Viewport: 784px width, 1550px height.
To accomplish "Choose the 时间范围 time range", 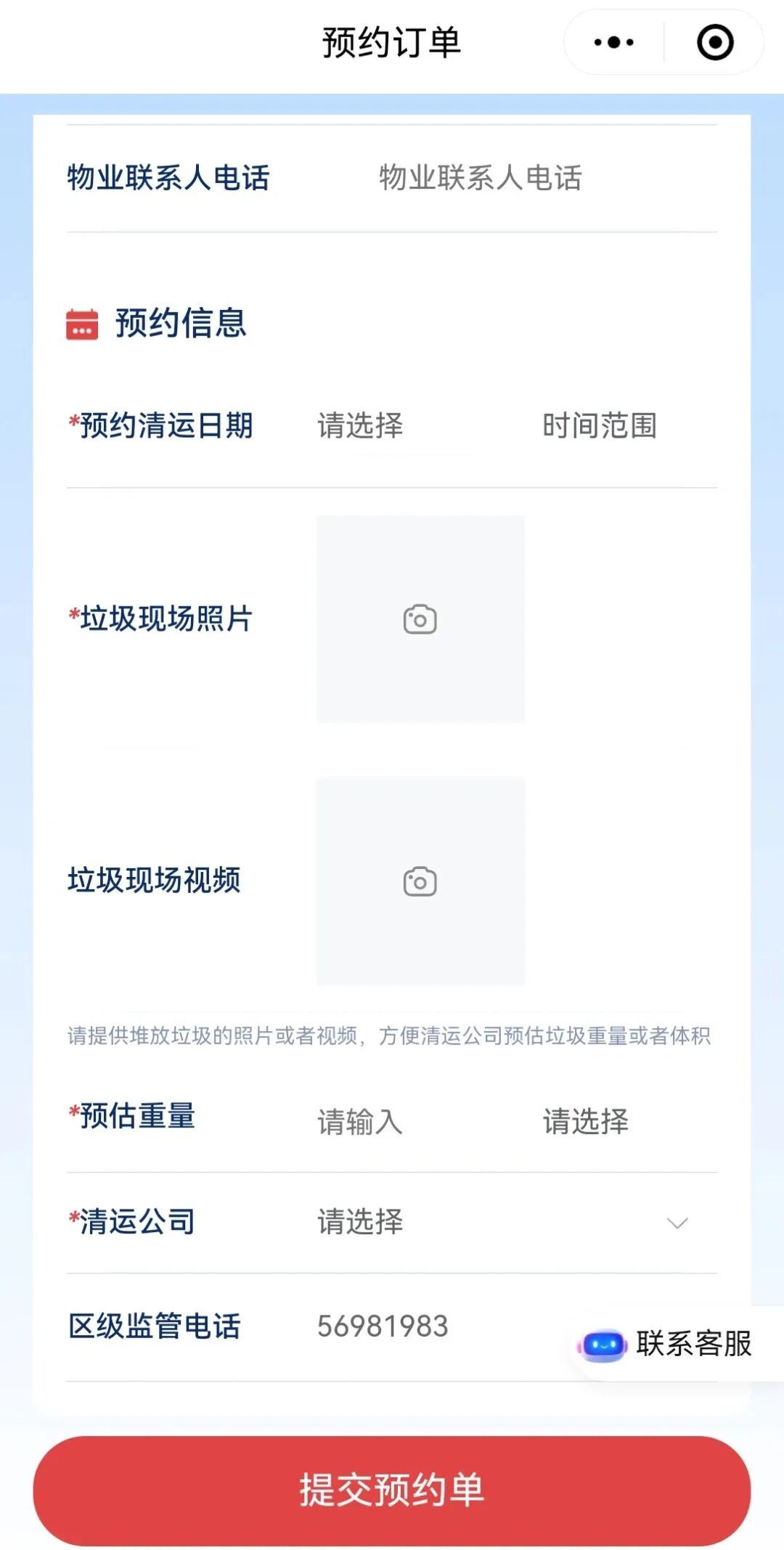I will point(600,426).
